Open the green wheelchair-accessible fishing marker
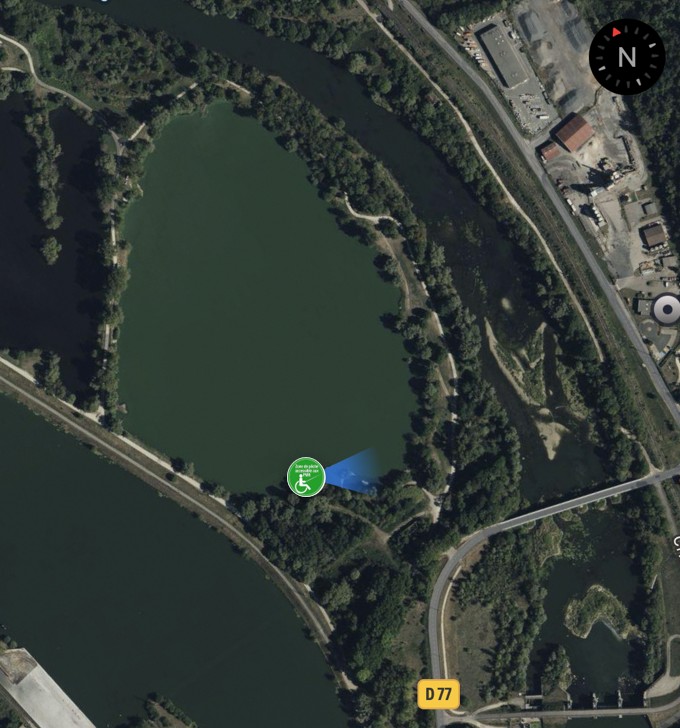This screenshot has height=728, width=680. [x=306, y=477]
